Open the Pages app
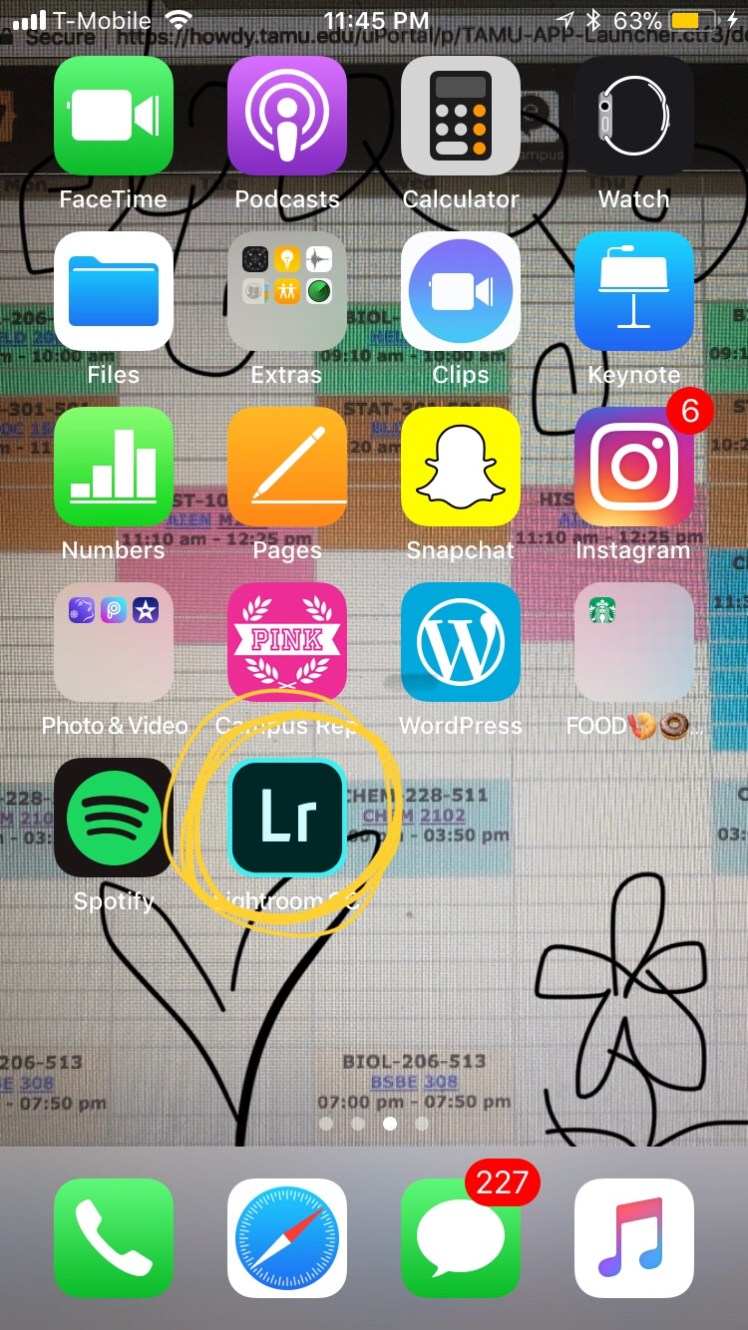Screen dimensions: 748x1330 pos(287,466)
